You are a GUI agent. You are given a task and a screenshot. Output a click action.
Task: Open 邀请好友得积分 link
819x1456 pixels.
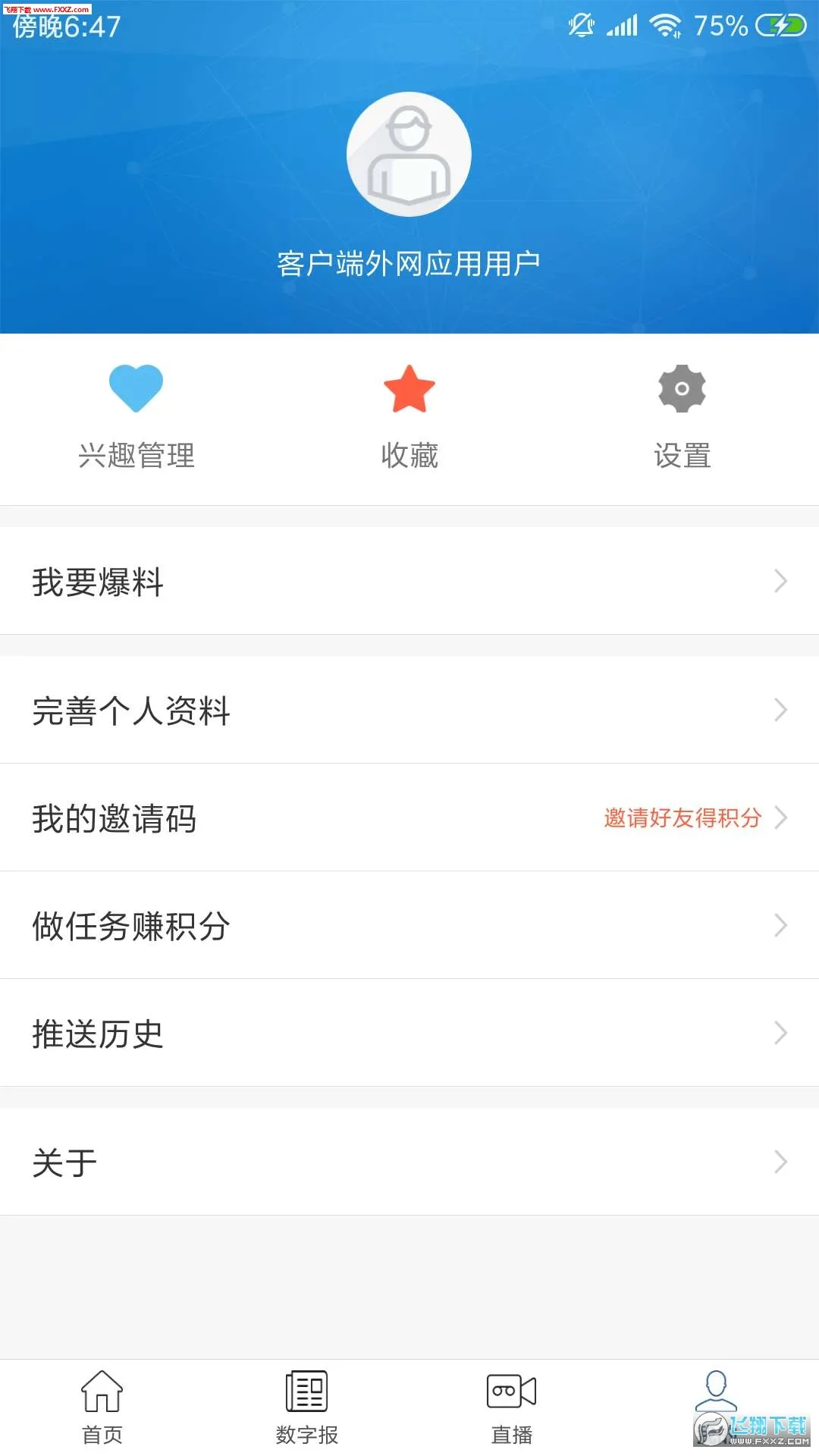pyautogui.click(x=681, y=819)
